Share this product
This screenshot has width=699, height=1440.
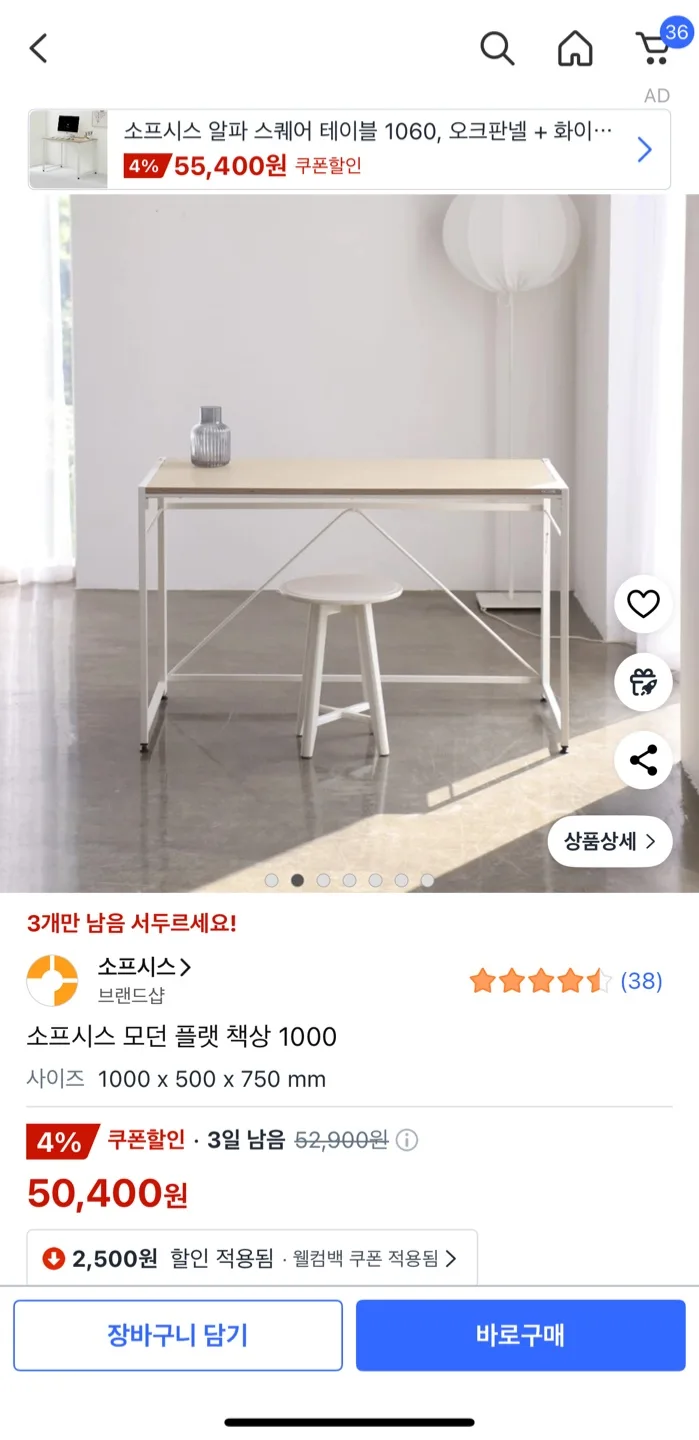643,761
